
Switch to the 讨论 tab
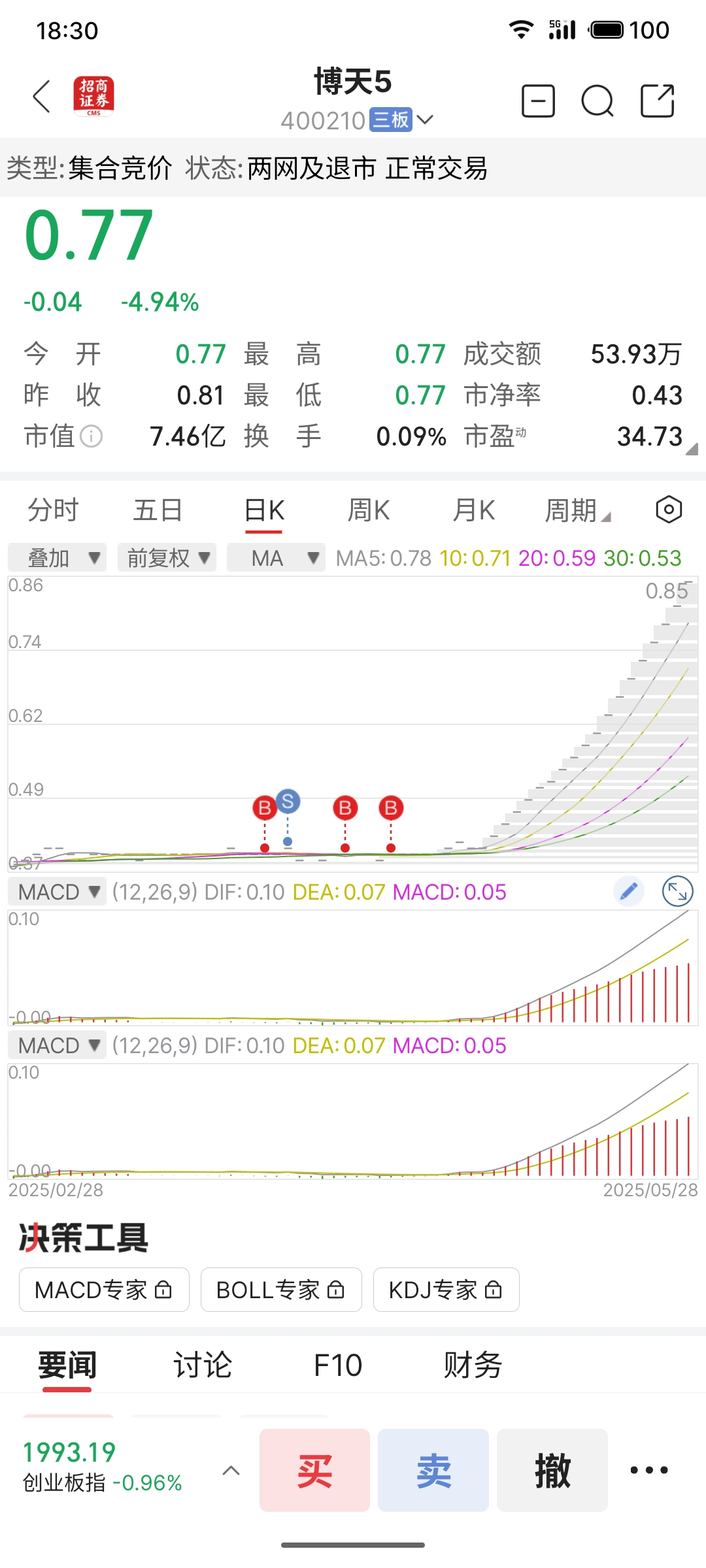[203, 1365]
